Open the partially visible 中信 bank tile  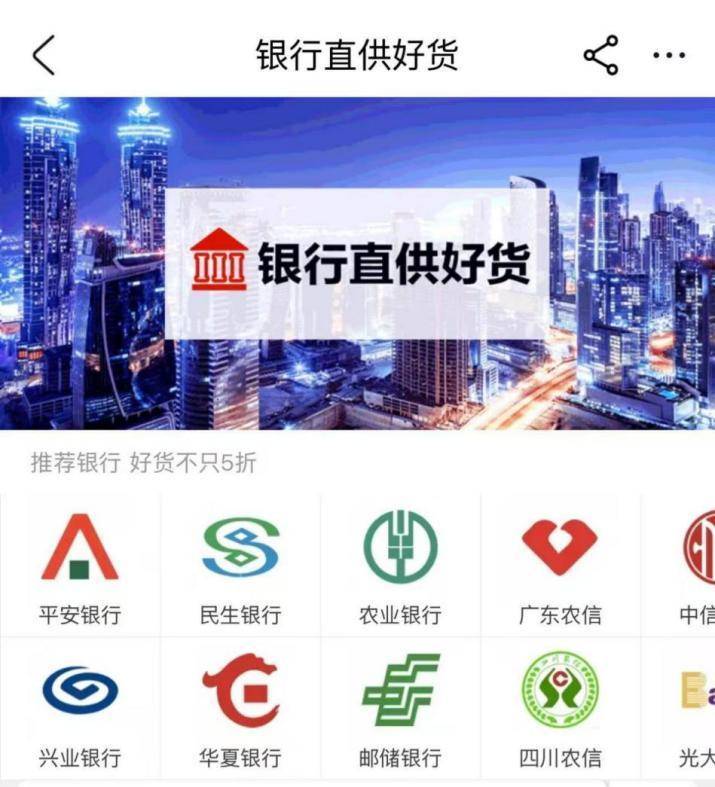point(695,565)
